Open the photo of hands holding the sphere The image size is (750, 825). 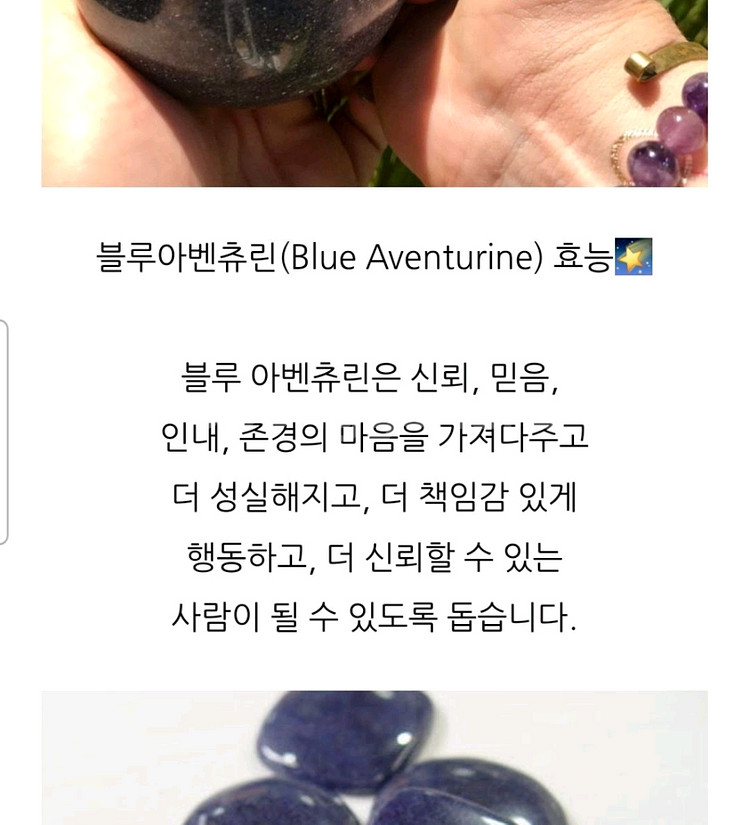click(x=374, y=93)
